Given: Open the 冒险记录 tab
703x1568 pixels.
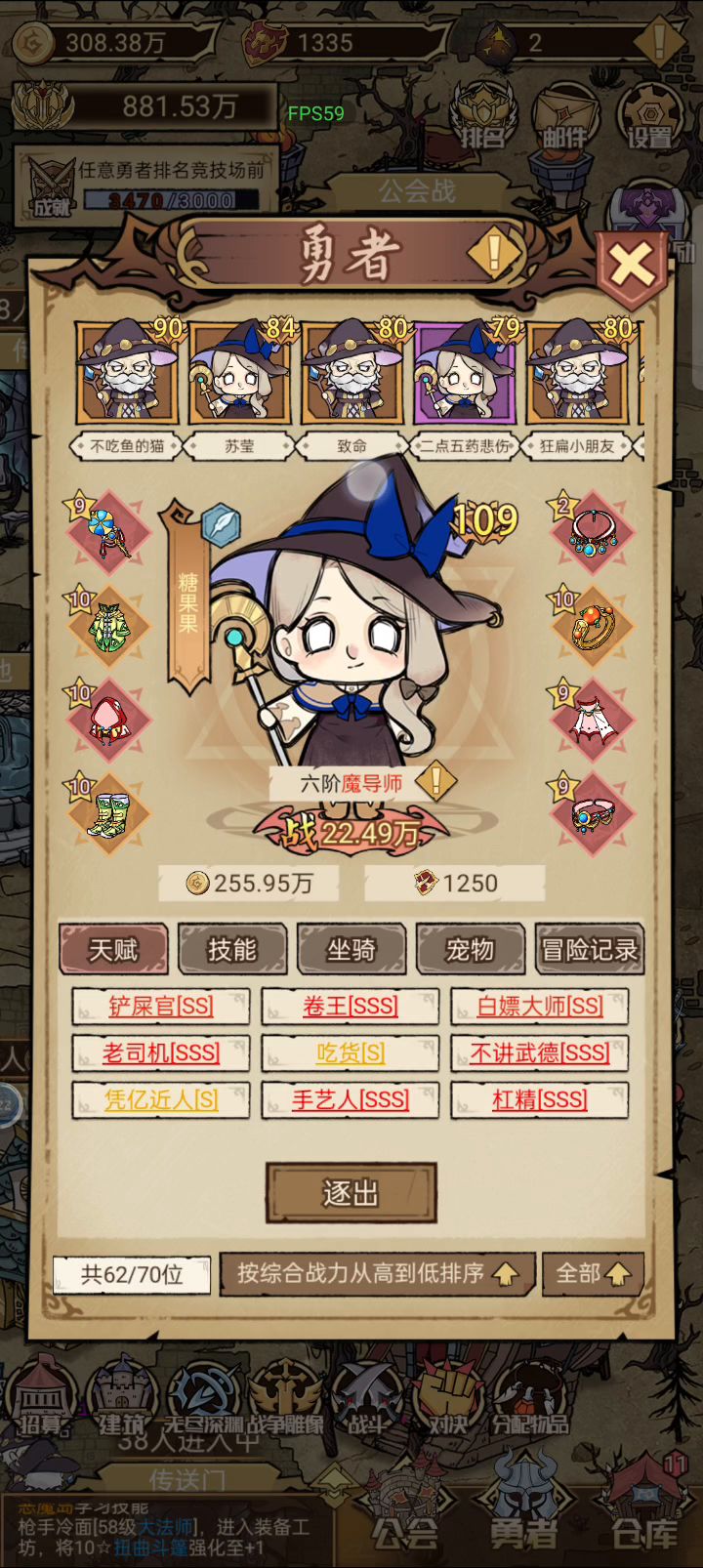Looking at the screenshot, I should [590, 949].
